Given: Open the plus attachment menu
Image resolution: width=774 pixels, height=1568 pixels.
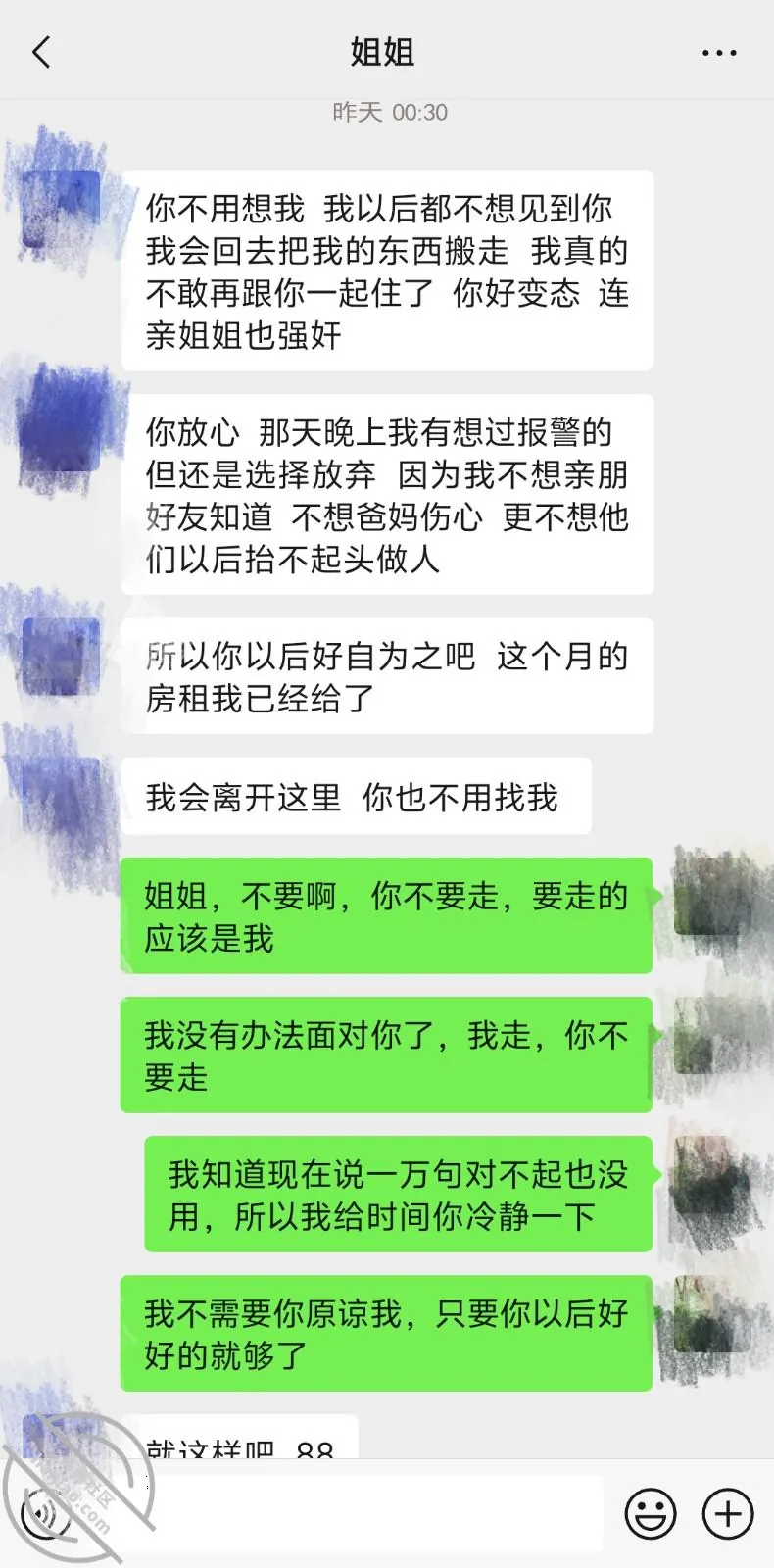Looking at the screenshot, I should point(728,1513).
